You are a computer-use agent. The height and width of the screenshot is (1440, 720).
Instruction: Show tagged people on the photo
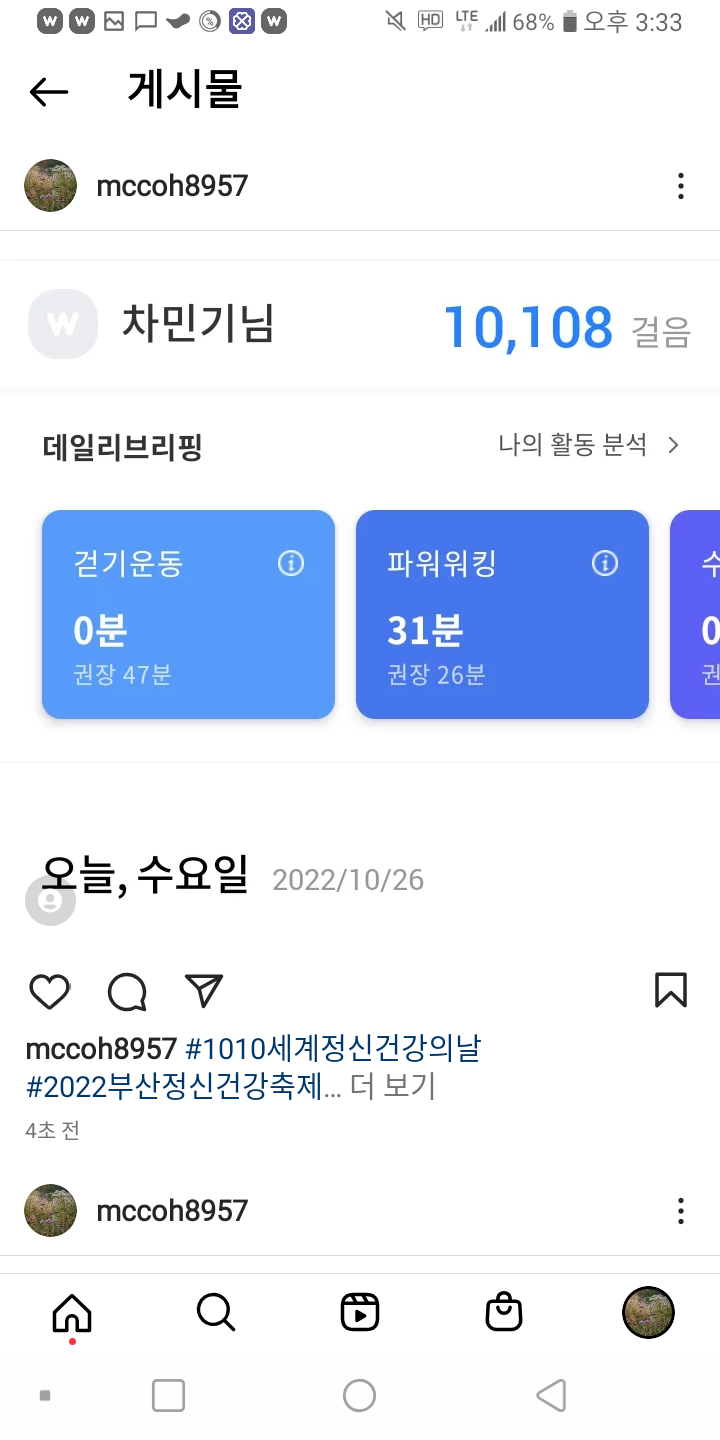[x=50, y=900]
